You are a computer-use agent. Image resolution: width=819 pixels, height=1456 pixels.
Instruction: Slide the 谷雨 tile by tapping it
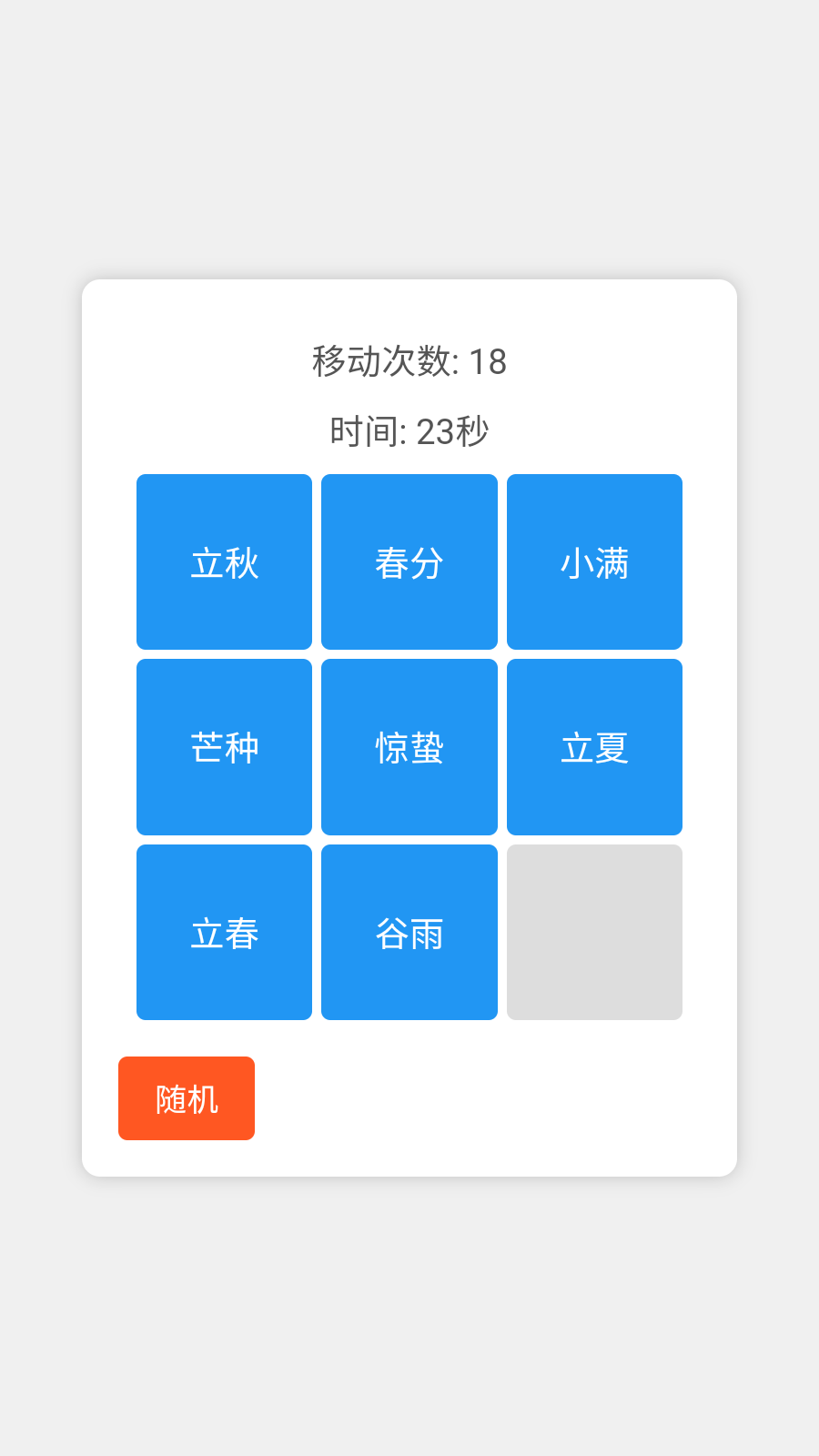tap(409, 932)
